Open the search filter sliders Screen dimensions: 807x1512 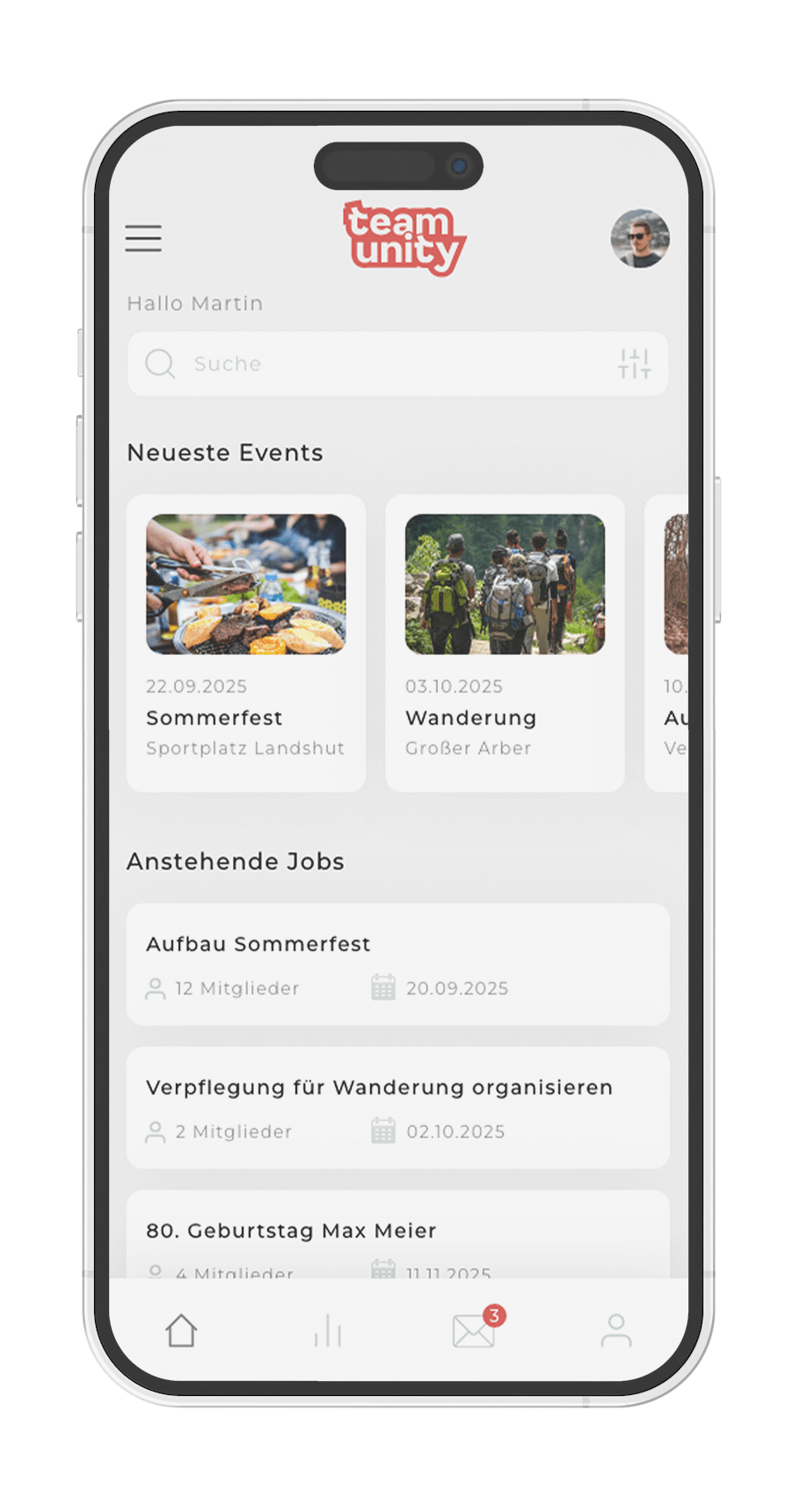tap(634, 364)
